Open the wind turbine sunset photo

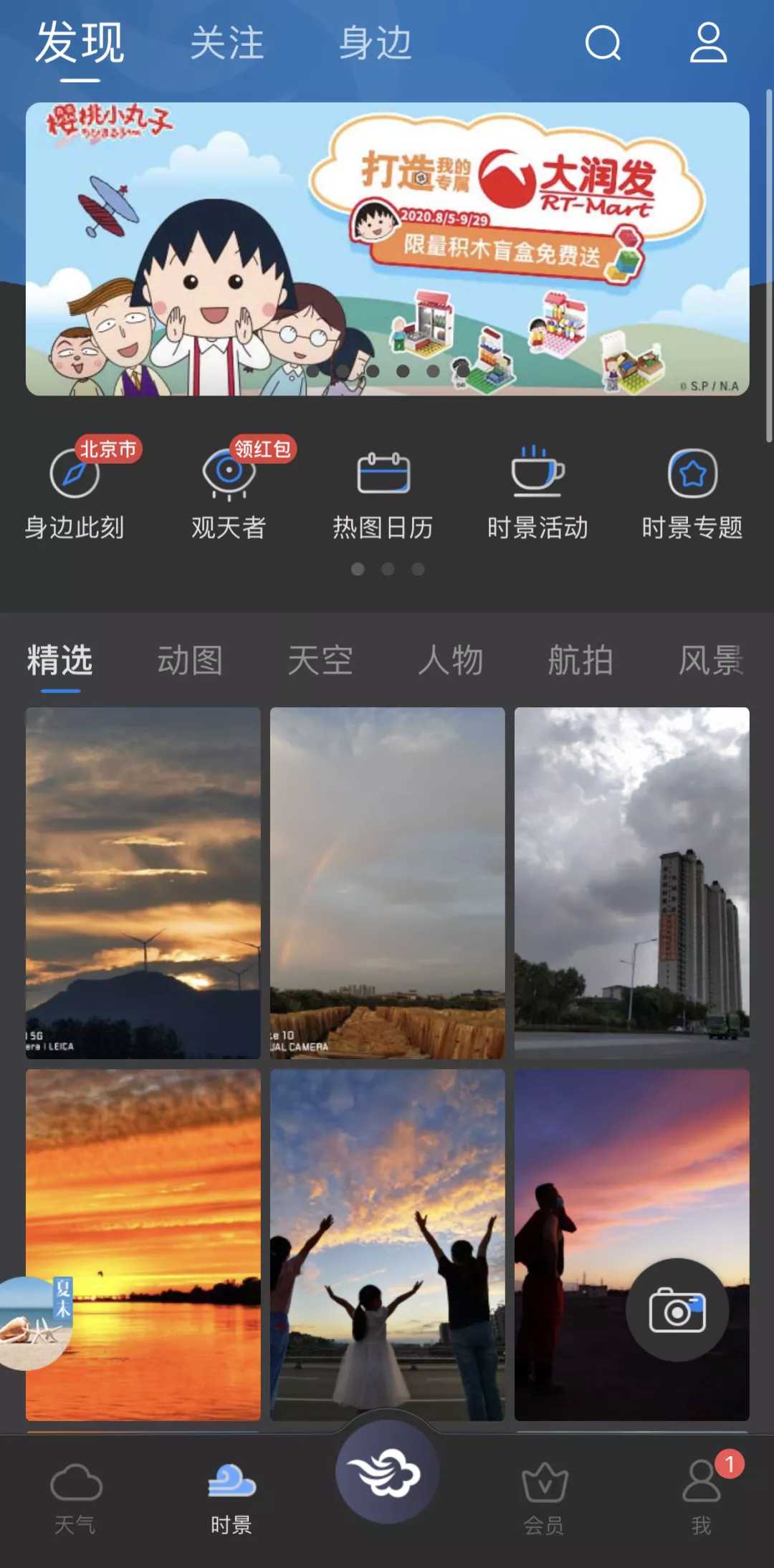[143, 883]
